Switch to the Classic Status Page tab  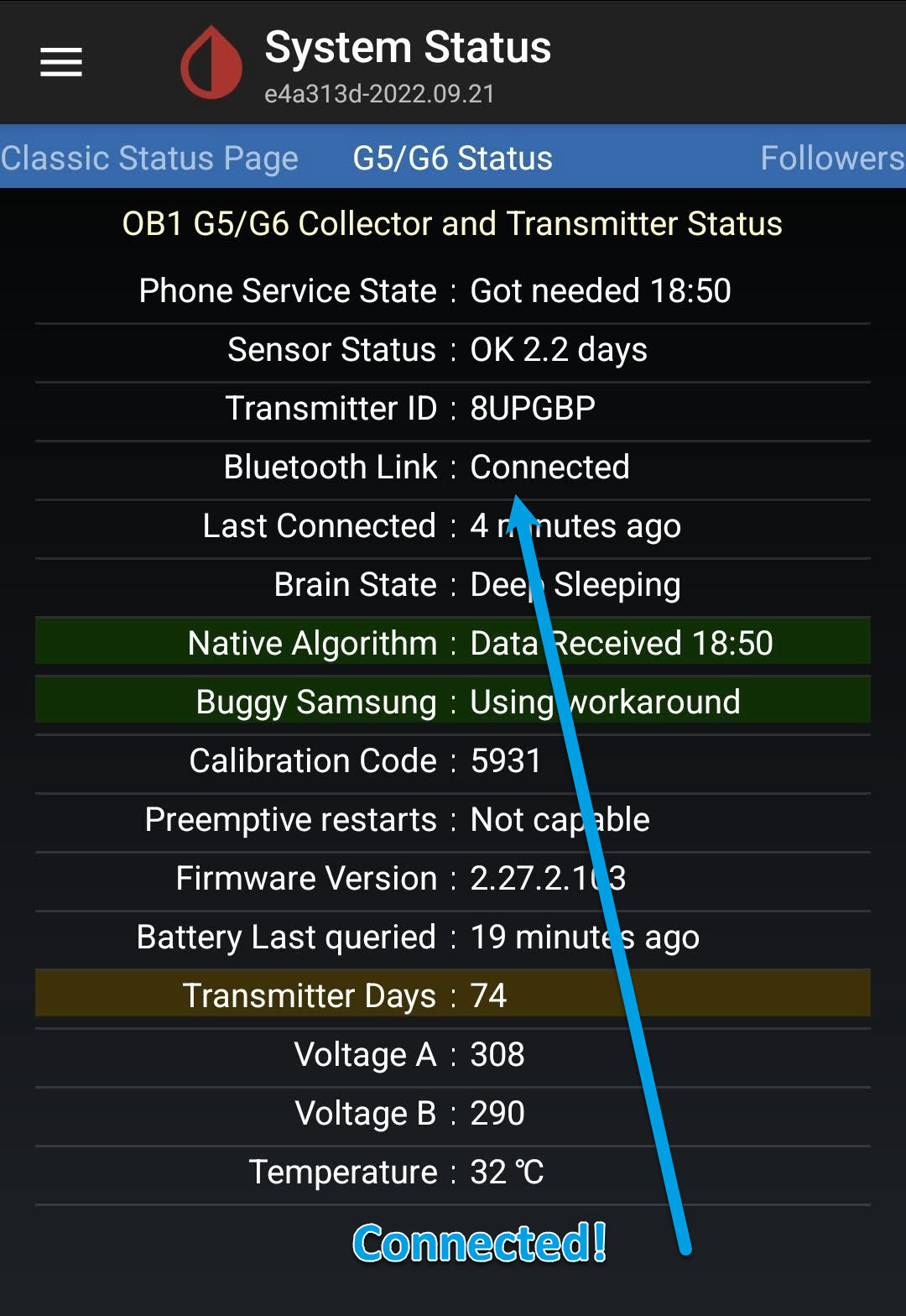click(149, 158)
